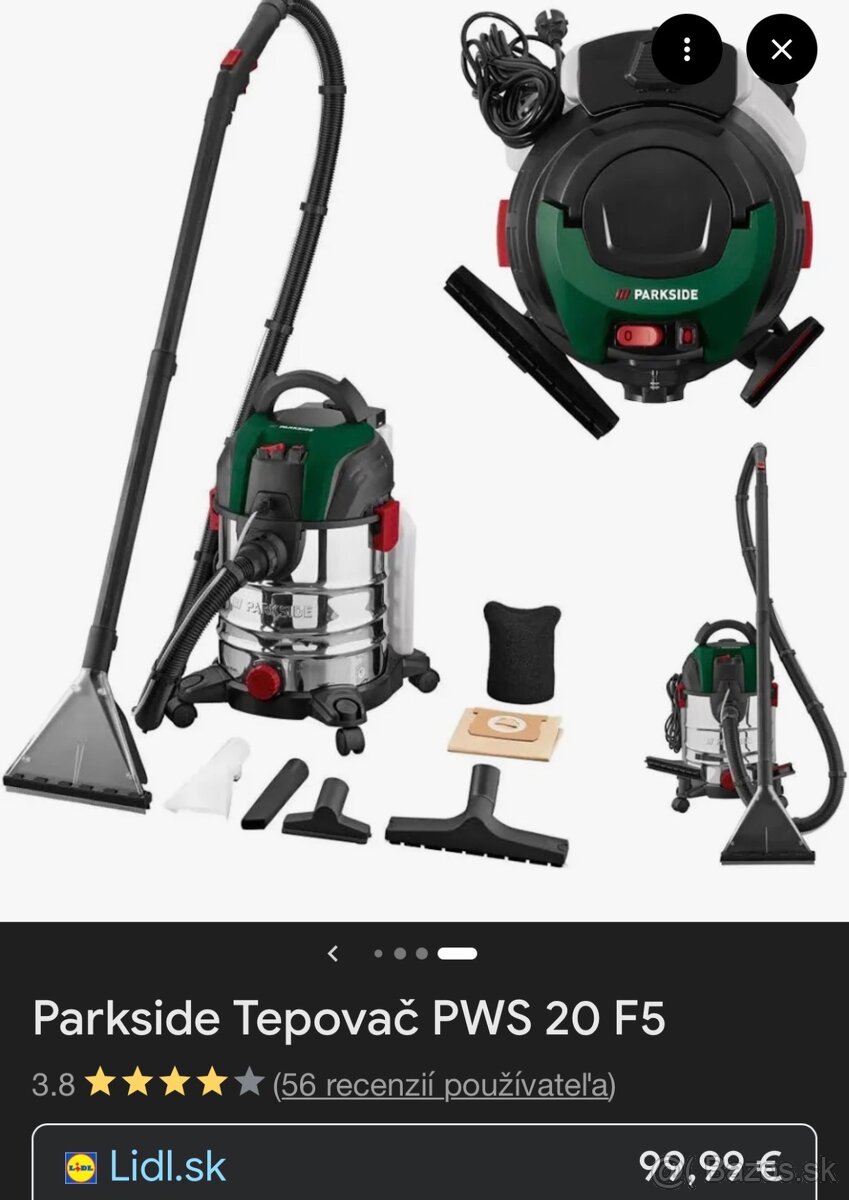849x1200 pixels.
Task: Close the product image viewer
Action: pos(781,49)
